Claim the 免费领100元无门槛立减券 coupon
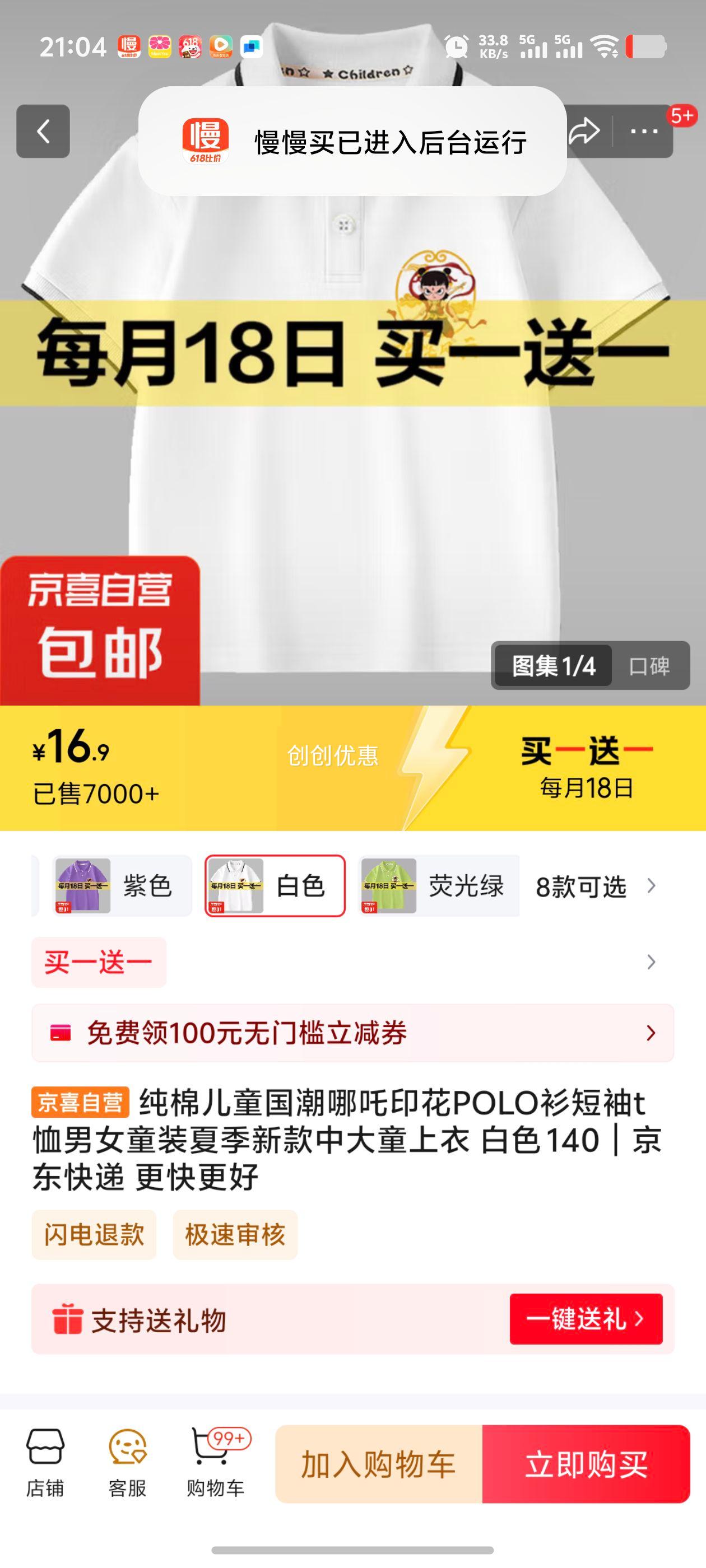The image size is (706, 1568). click(x=352, y=1033)
